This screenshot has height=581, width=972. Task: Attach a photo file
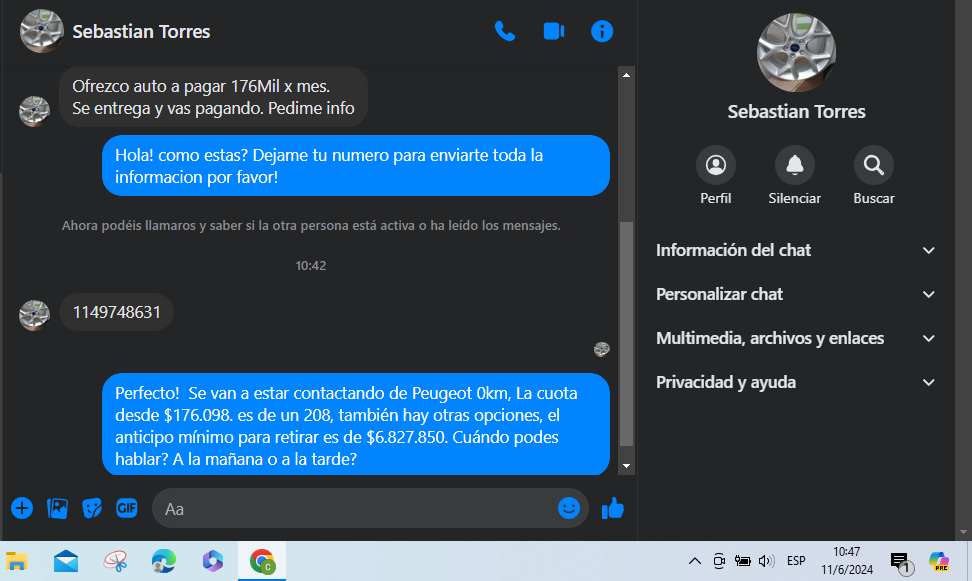coord(58,508)
